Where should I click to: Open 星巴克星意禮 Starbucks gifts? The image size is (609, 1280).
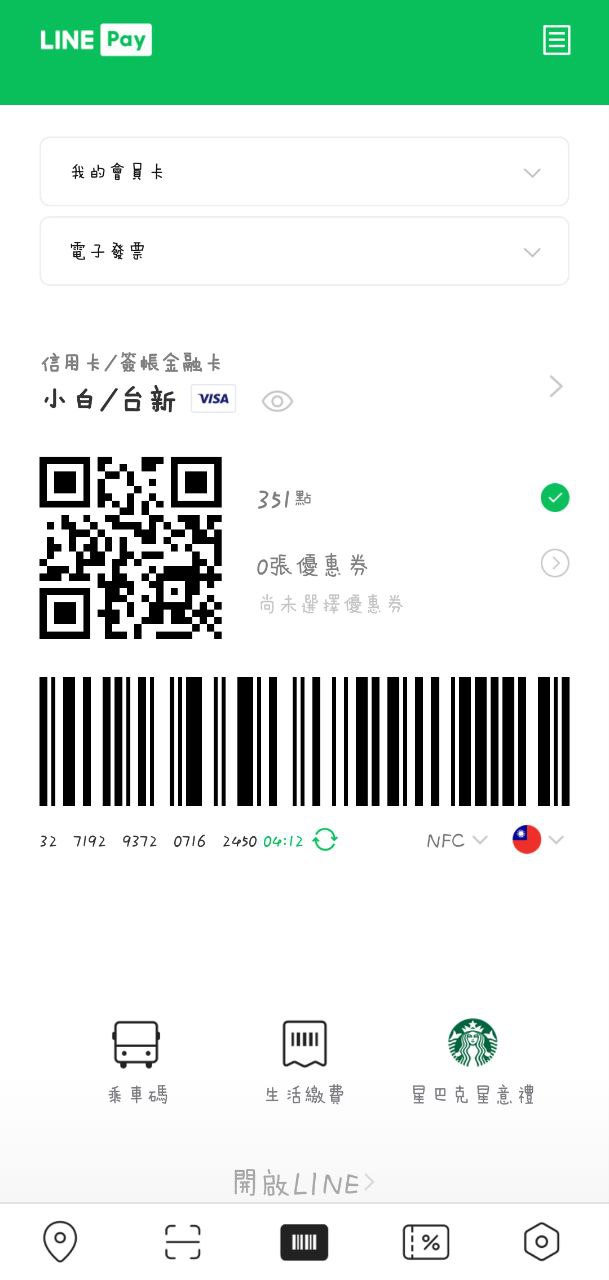[x=472, y=1062]
